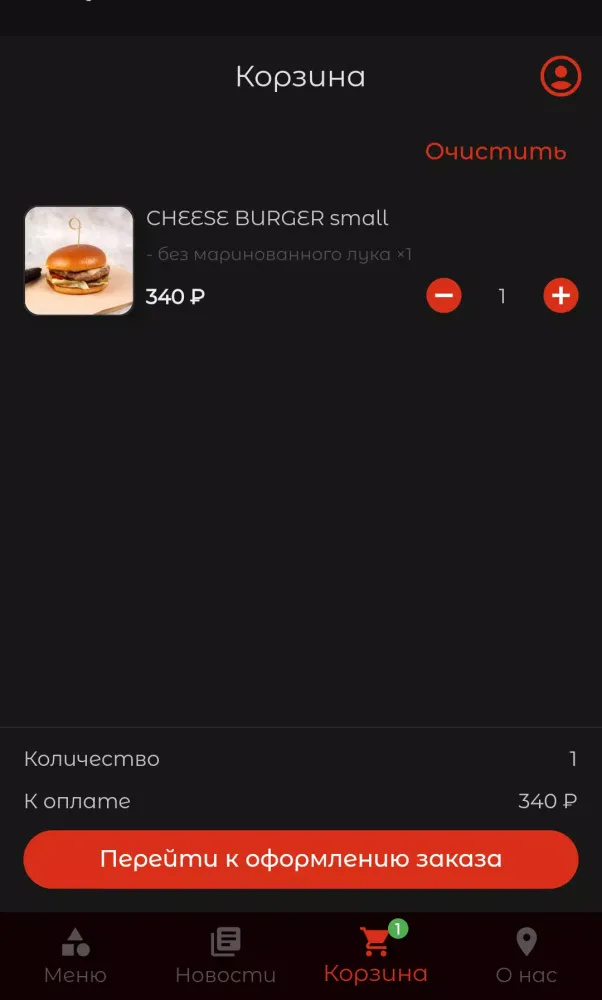Open the О нас tab
602x1000 pixels.
point(526,955)
